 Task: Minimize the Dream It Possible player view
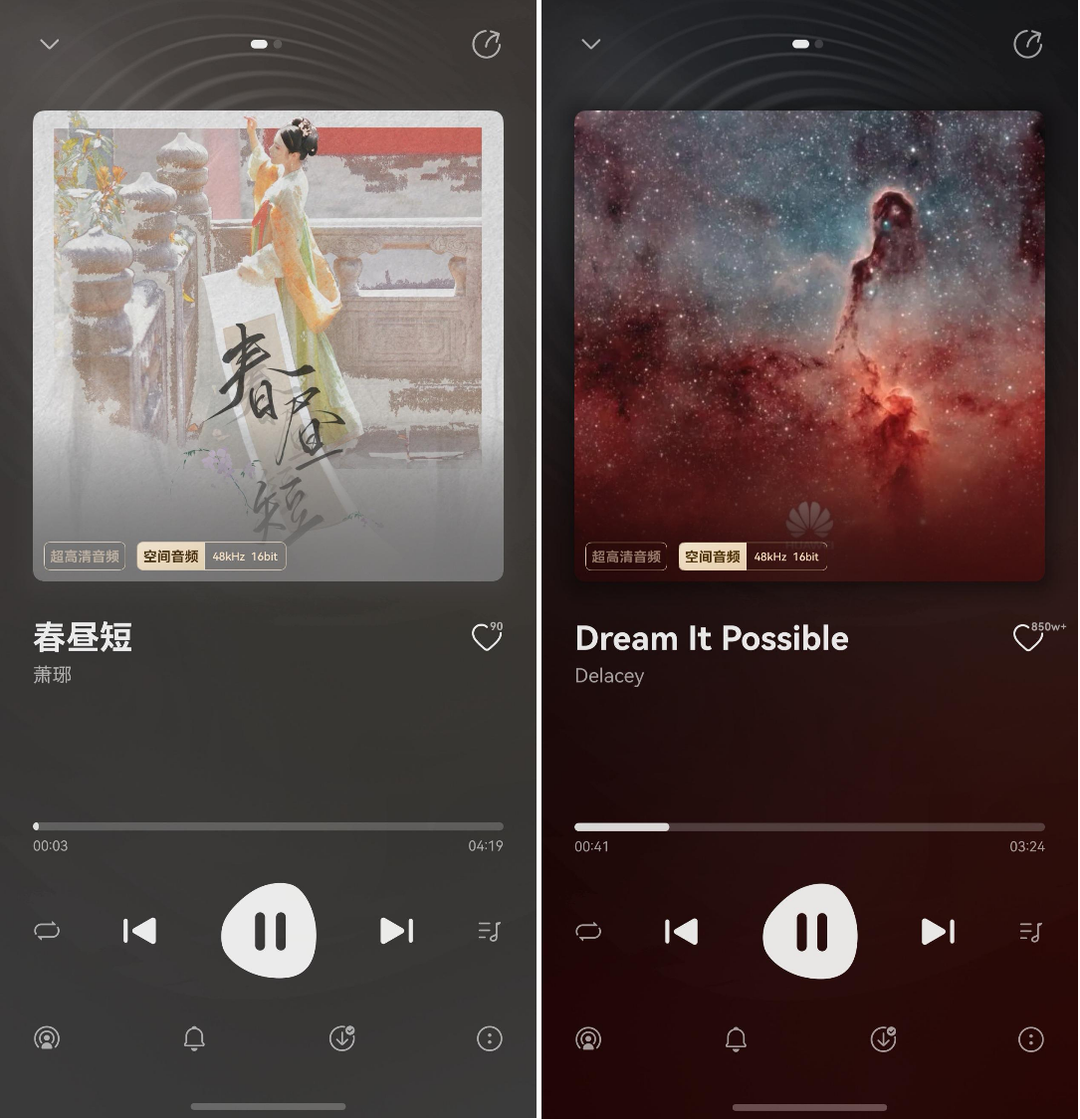590,44
